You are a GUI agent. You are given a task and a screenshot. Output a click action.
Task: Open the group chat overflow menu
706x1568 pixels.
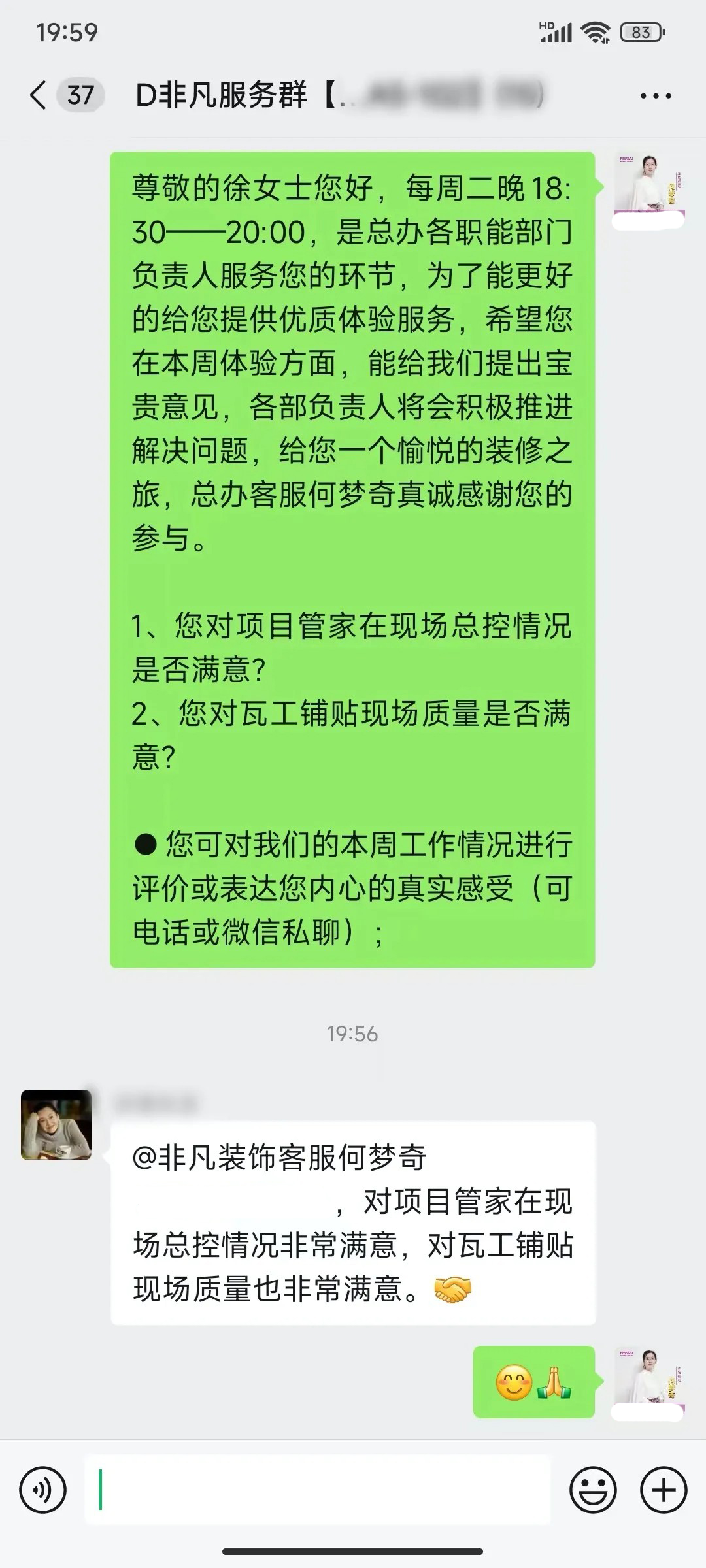(x=655, y=96)
